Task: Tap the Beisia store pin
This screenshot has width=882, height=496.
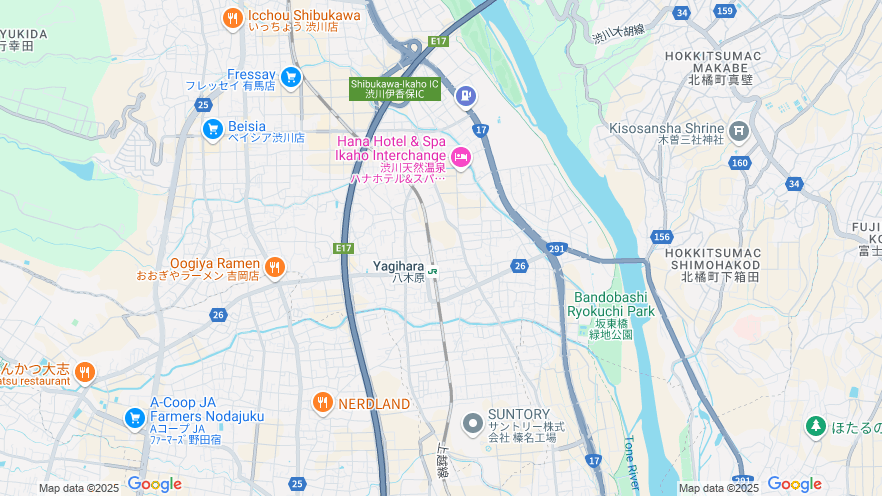Action: pyautogui.click(x=212, y=128)
